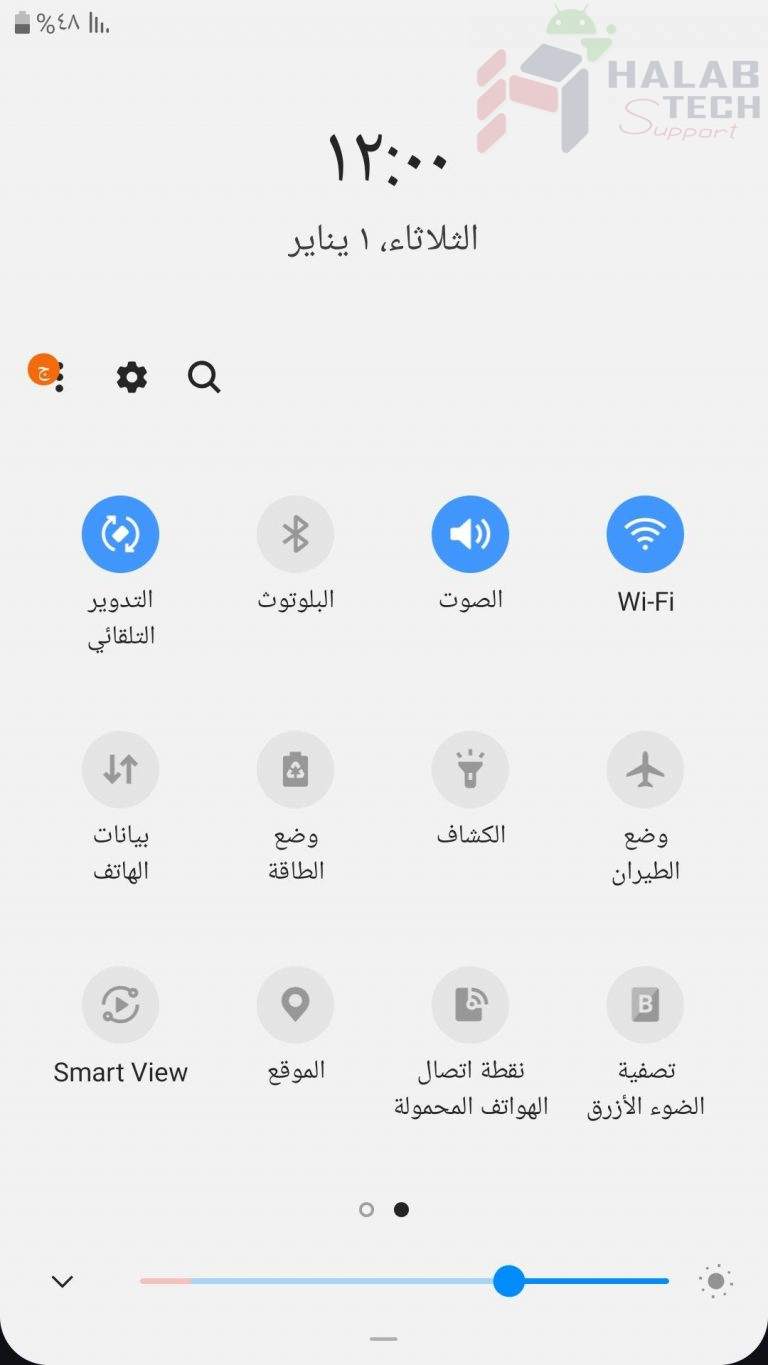Open settings via the gear icon
Viewport: 768px width, 1365px height.
(x=132, y=377)
